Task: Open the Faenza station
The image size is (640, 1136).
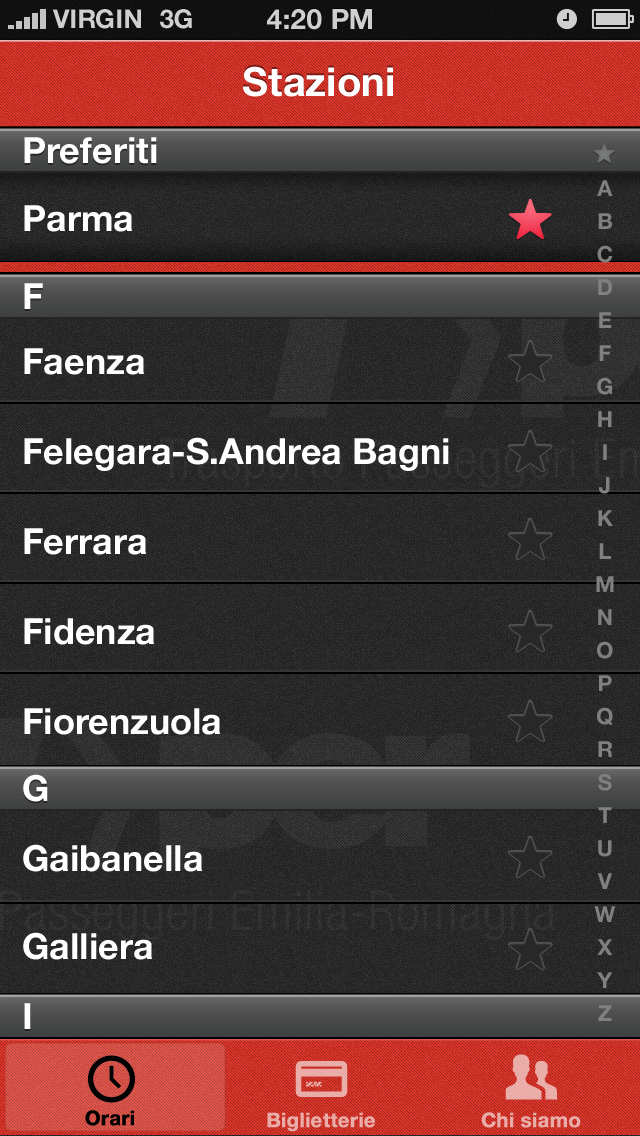Action: point(320,361)
